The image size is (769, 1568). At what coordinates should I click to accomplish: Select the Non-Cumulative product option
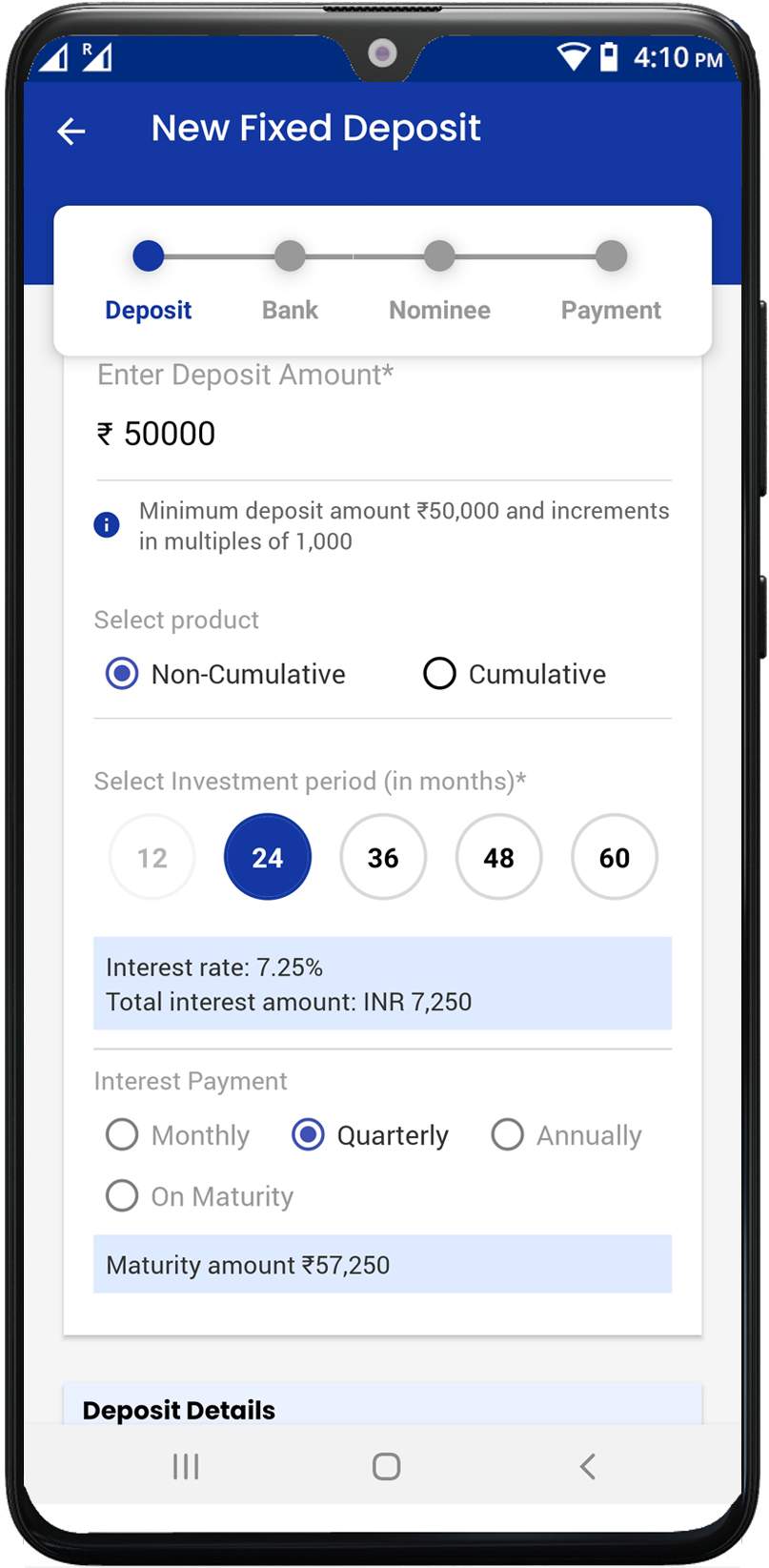point(122,674)
